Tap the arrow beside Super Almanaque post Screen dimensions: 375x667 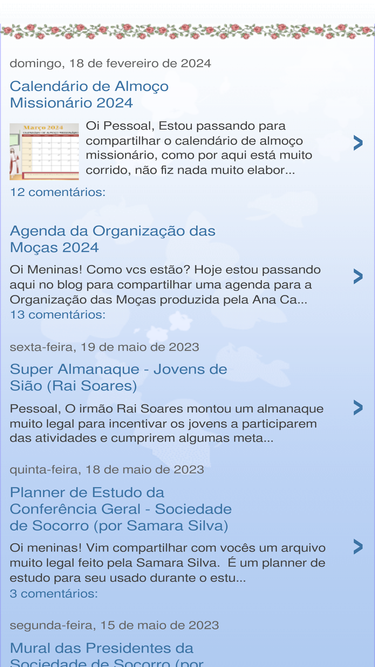click(358, 408)
